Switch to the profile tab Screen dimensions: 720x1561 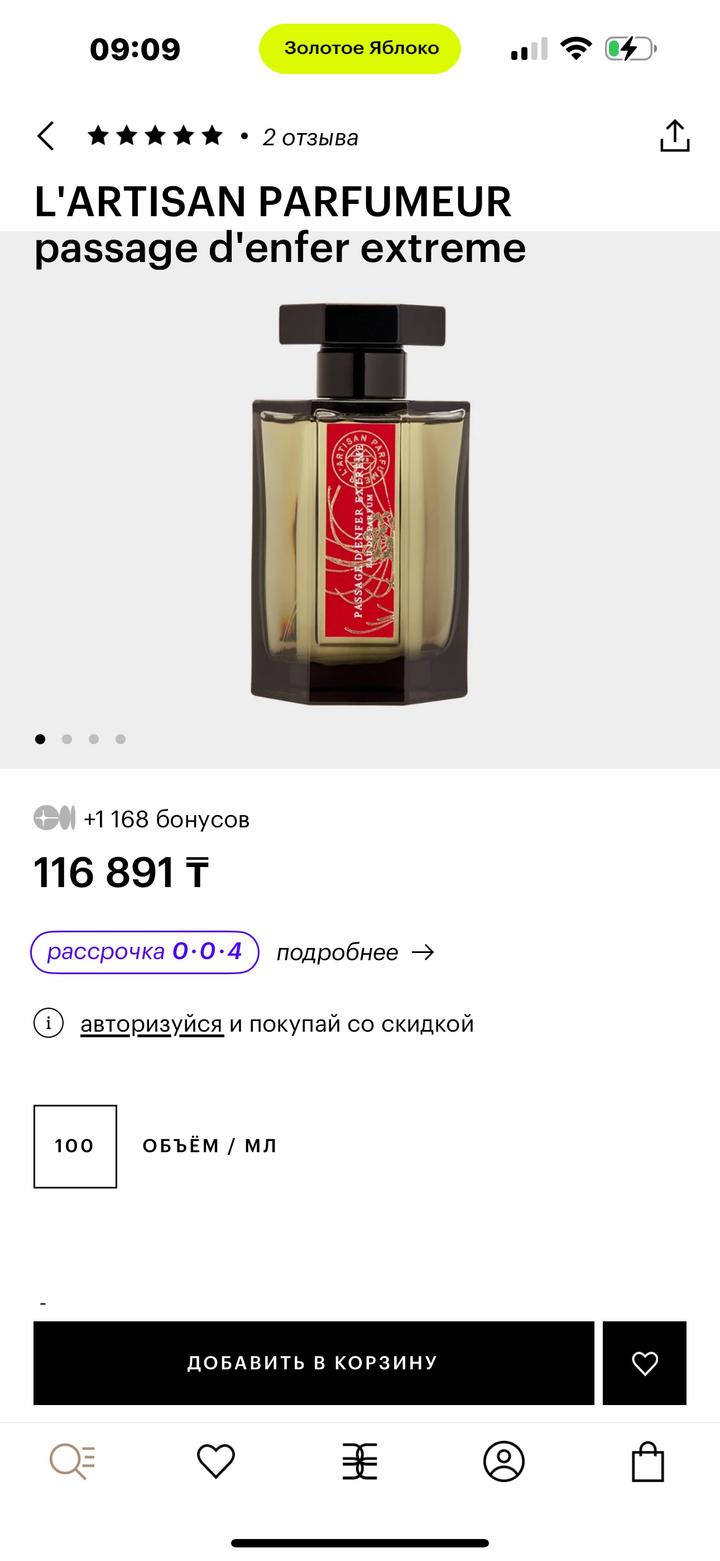point(504,1462)
